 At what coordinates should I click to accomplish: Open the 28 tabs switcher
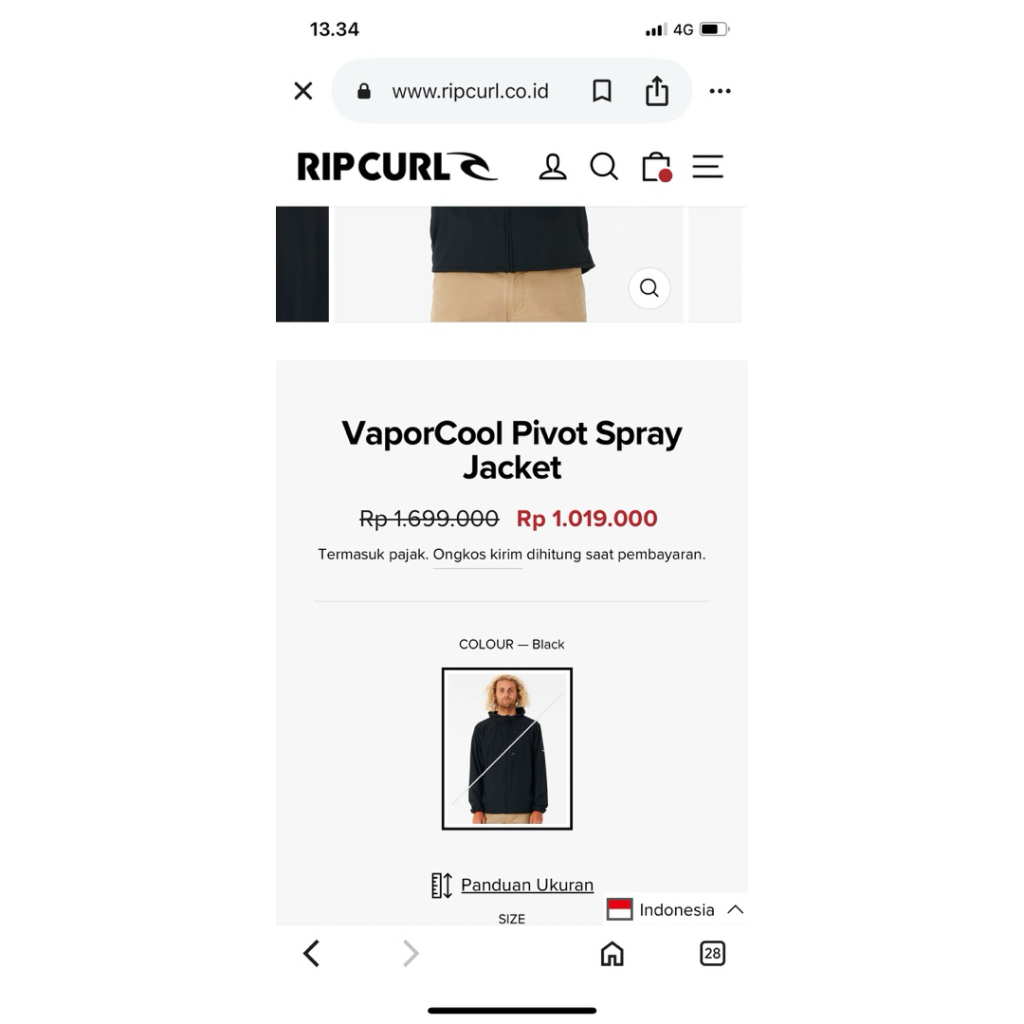(712, 954)
